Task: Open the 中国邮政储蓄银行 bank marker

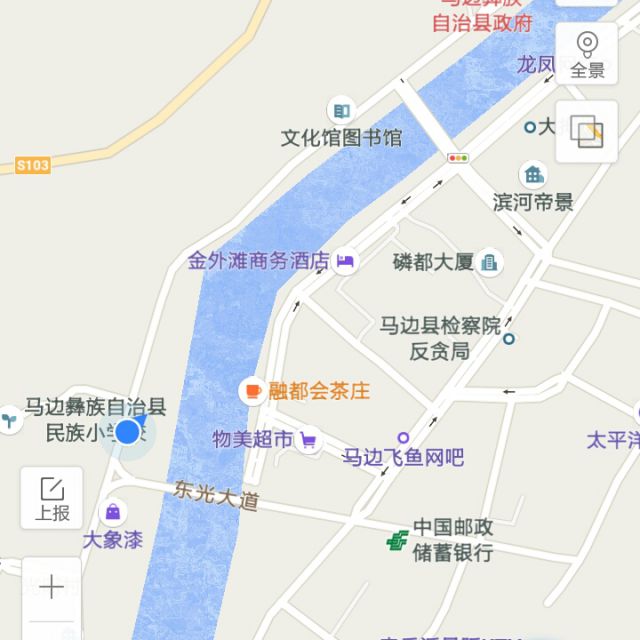Action: pos(398,540)
